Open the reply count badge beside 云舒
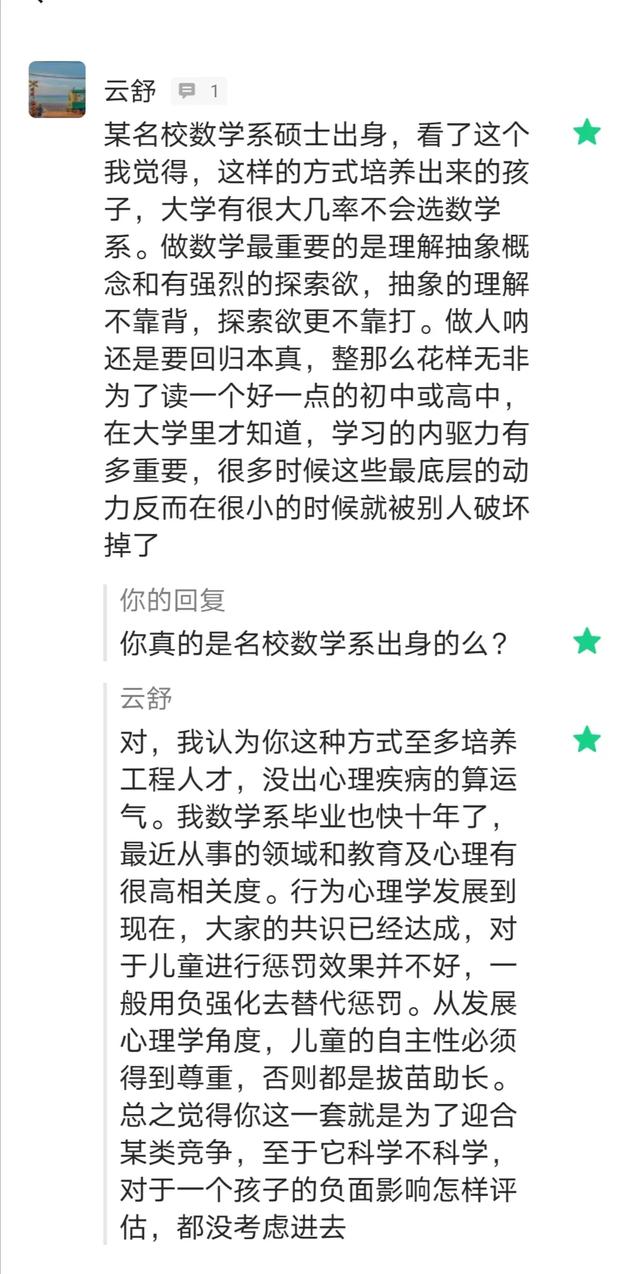 coord(198,92)
